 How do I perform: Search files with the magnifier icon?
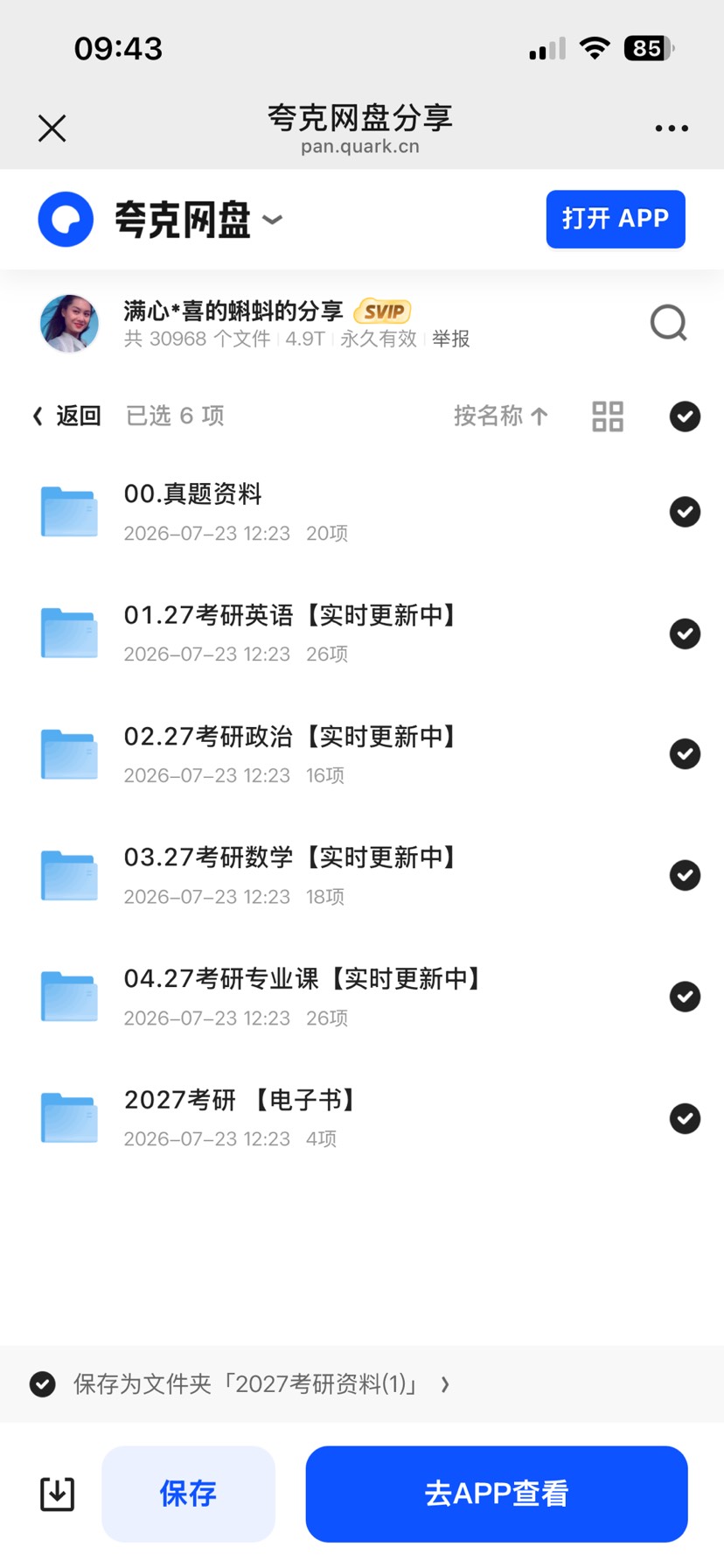pos(669,323)
